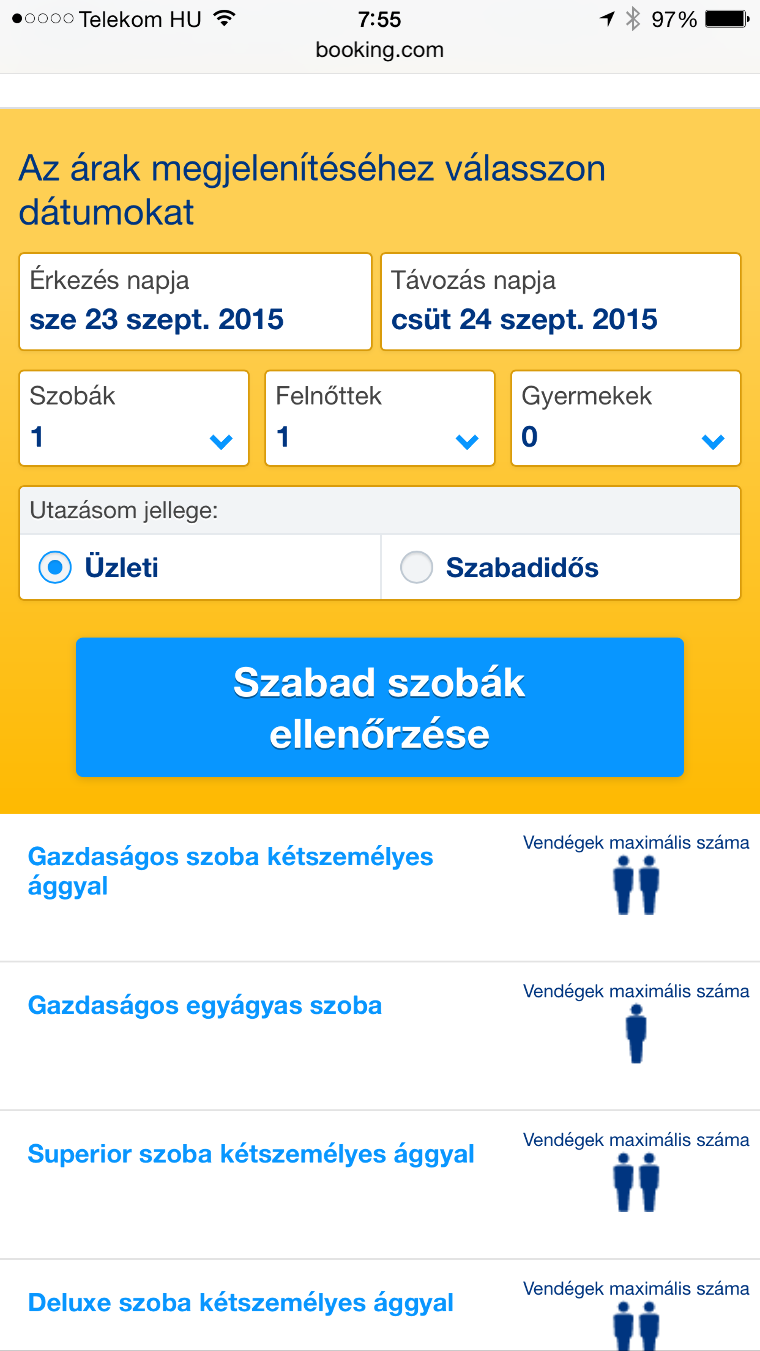
Task: Tap the booking.com address bar
Action: tap(380, 49)
